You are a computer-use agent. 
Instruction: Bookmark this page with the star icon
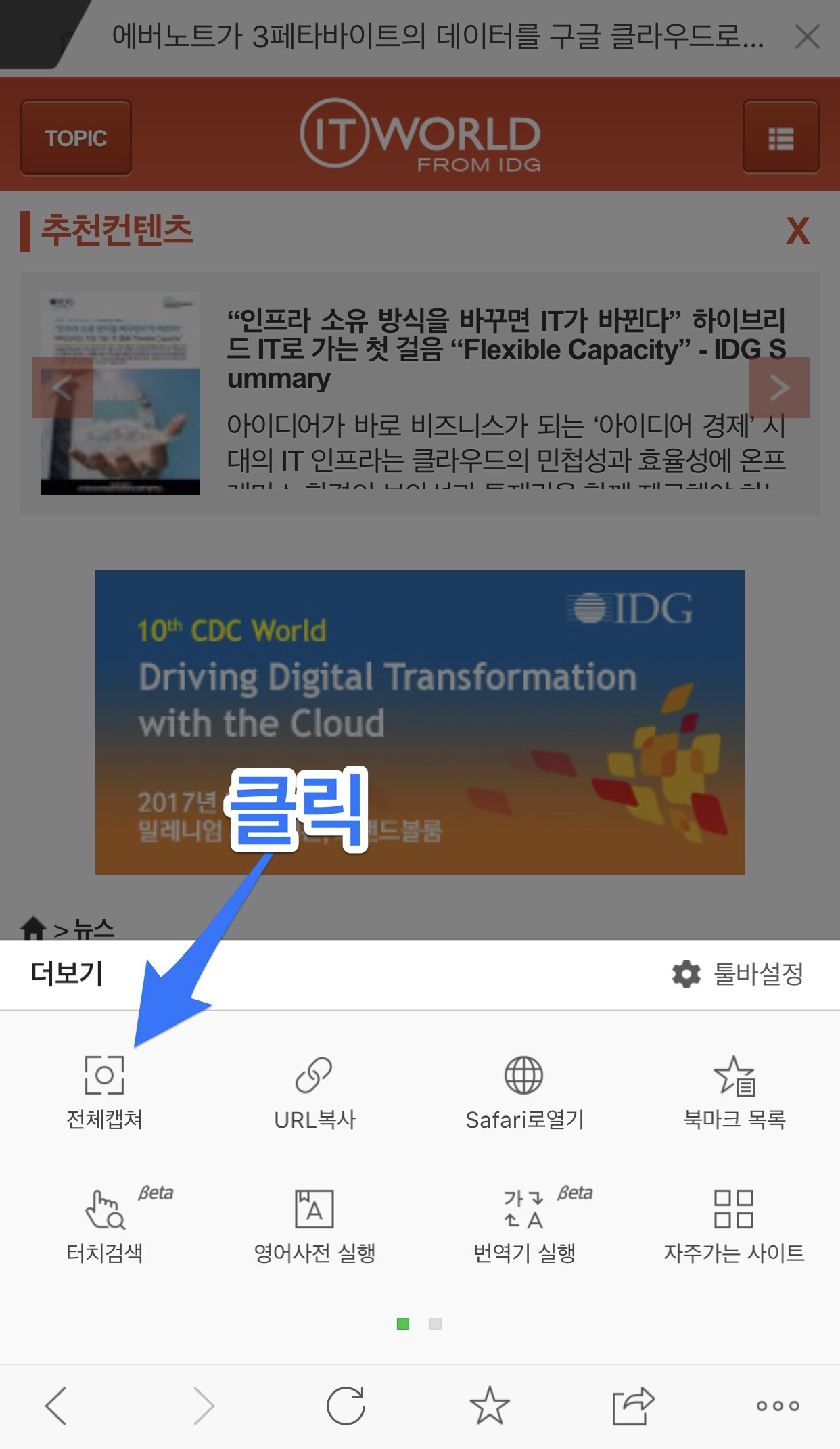490,1406
